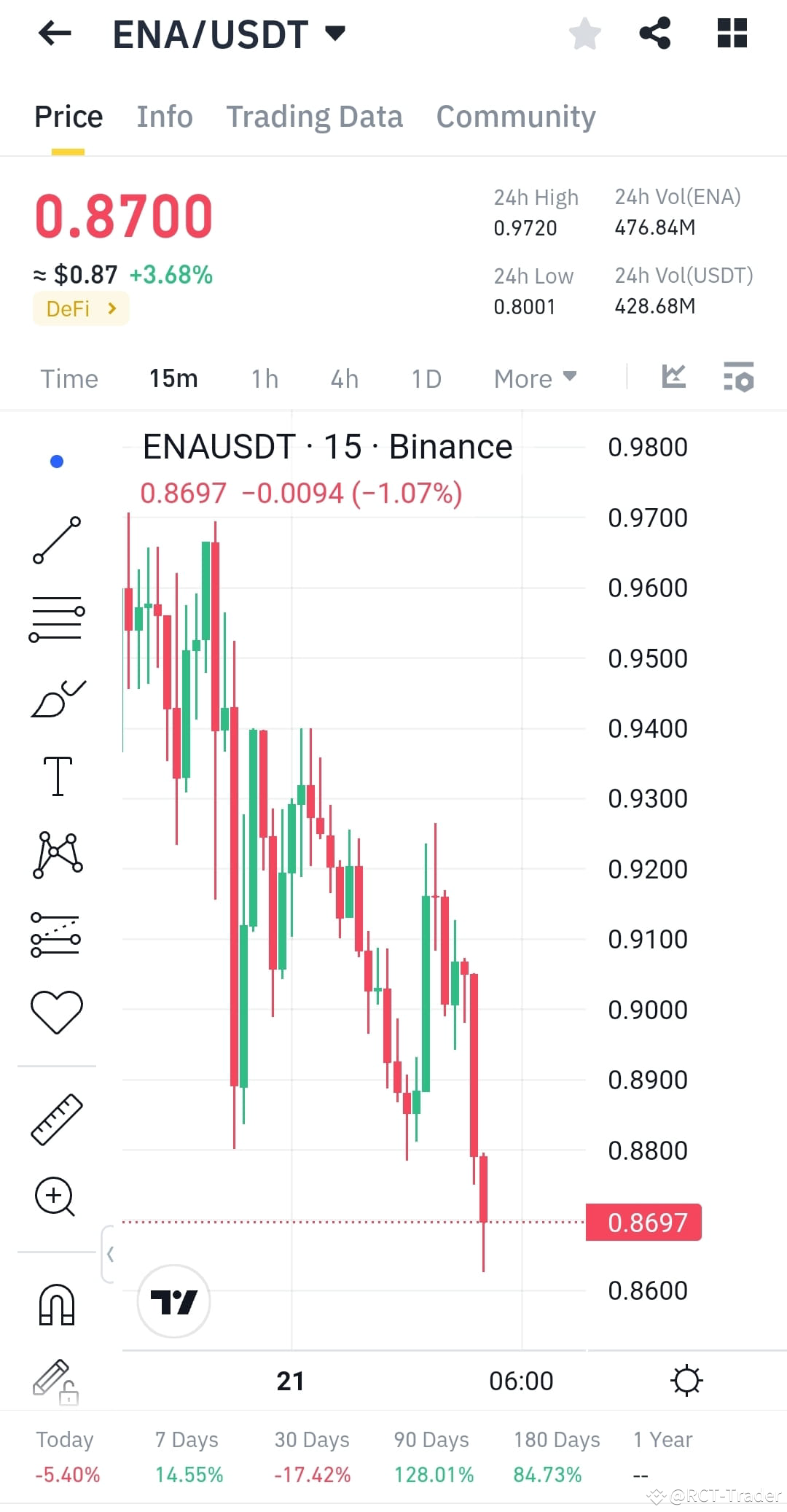The width and height of the screenshot is (787, 1512).
Task: Open the ENA/USDT pair selector dropdown
Action: (x=335, y=33)
